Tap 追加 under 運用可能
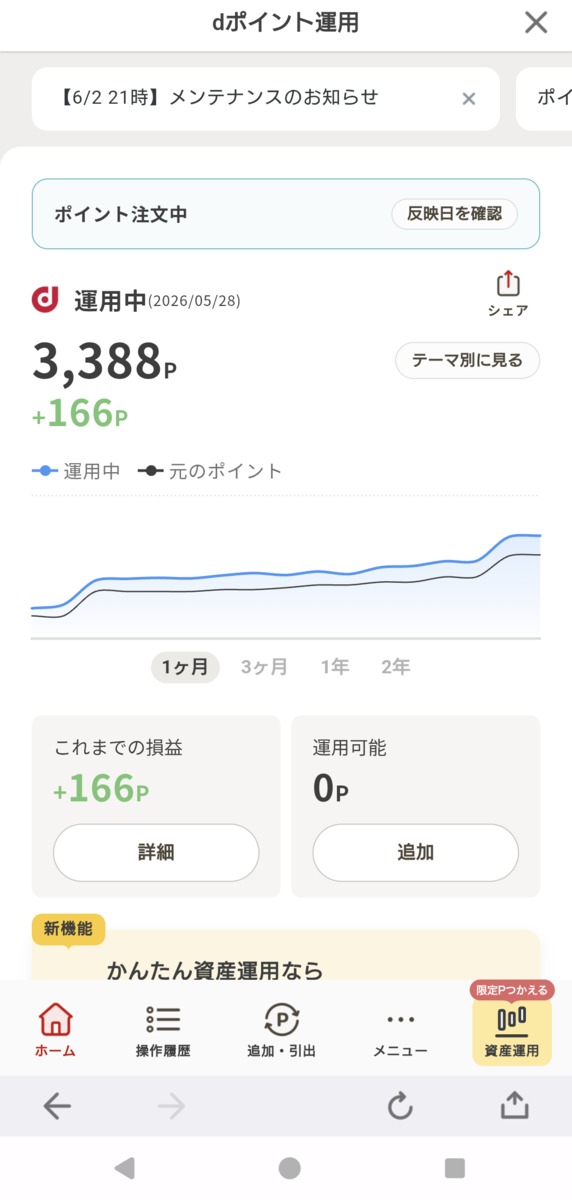The image size is (572, 1200). pyautogui.click(x=416, y=852)
